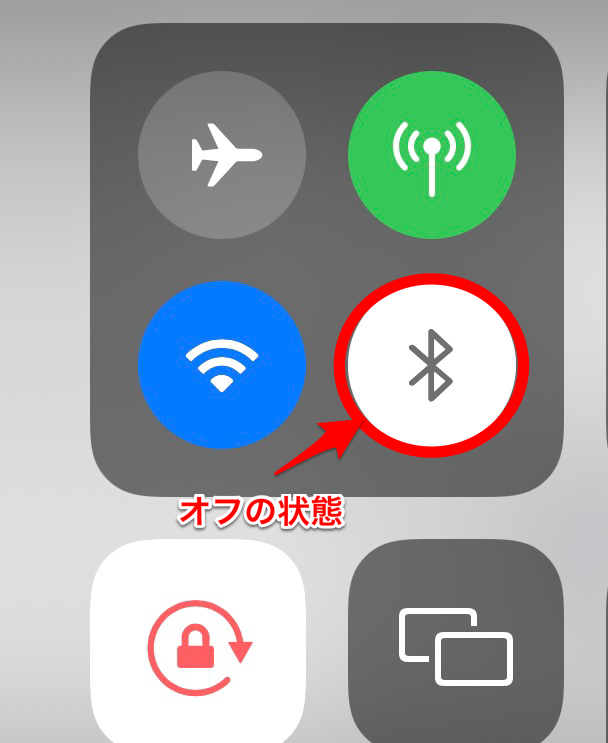
Task: Toggle the portrait orientation lock
Action: pyautogui.click(x=198, y=645)
